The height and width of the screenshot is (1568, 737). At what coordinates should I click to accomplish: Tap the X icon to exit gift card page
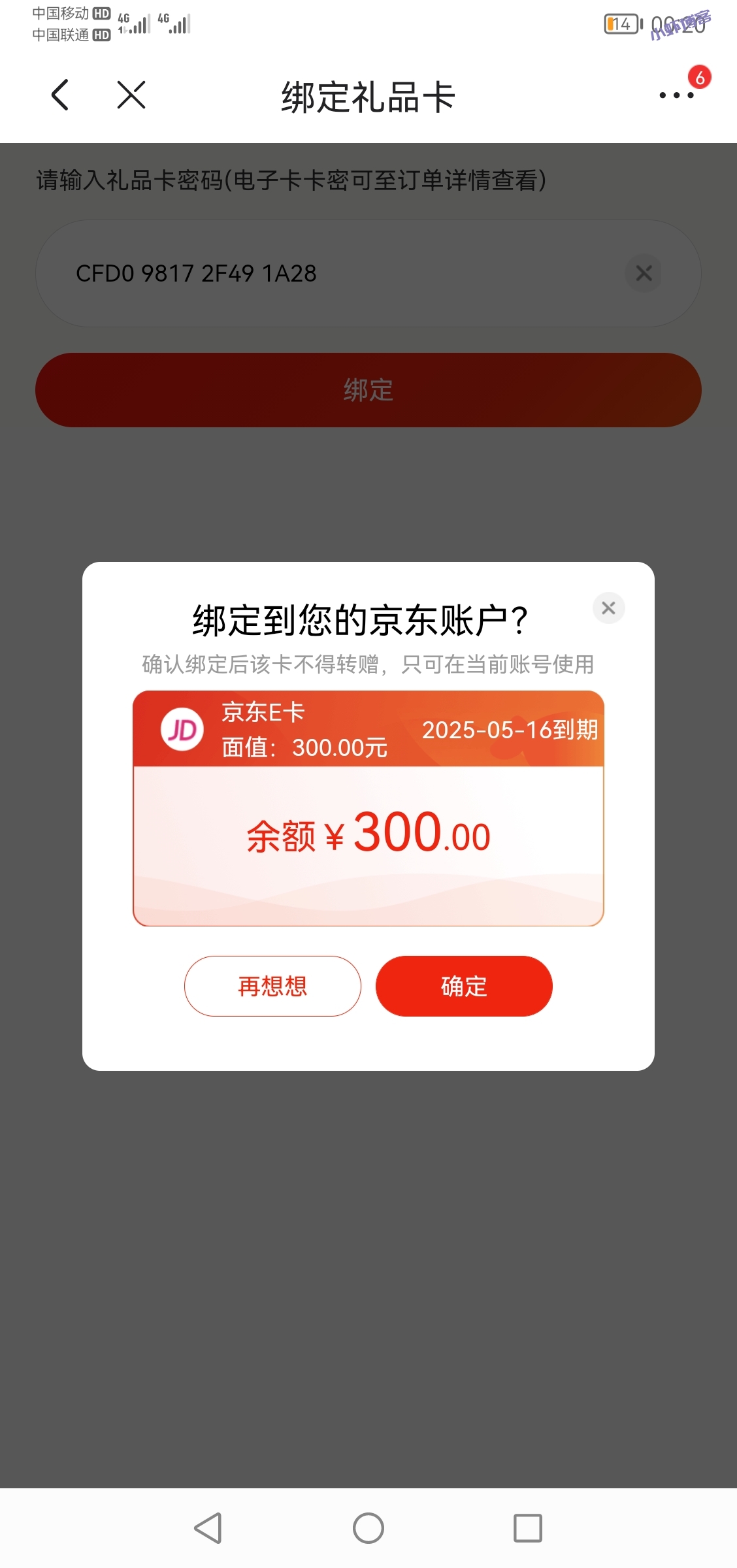pos(129,95)
